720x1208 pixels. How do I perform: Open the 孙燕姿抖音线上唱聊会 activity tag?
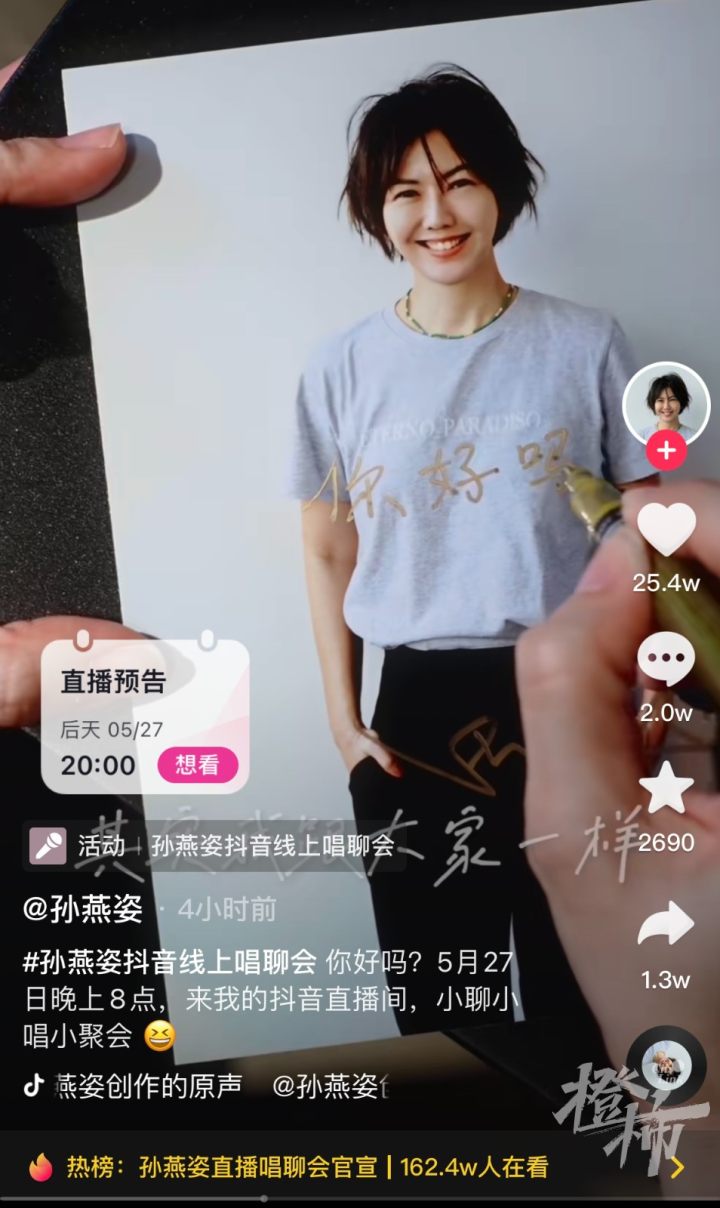tap(272, 846)
